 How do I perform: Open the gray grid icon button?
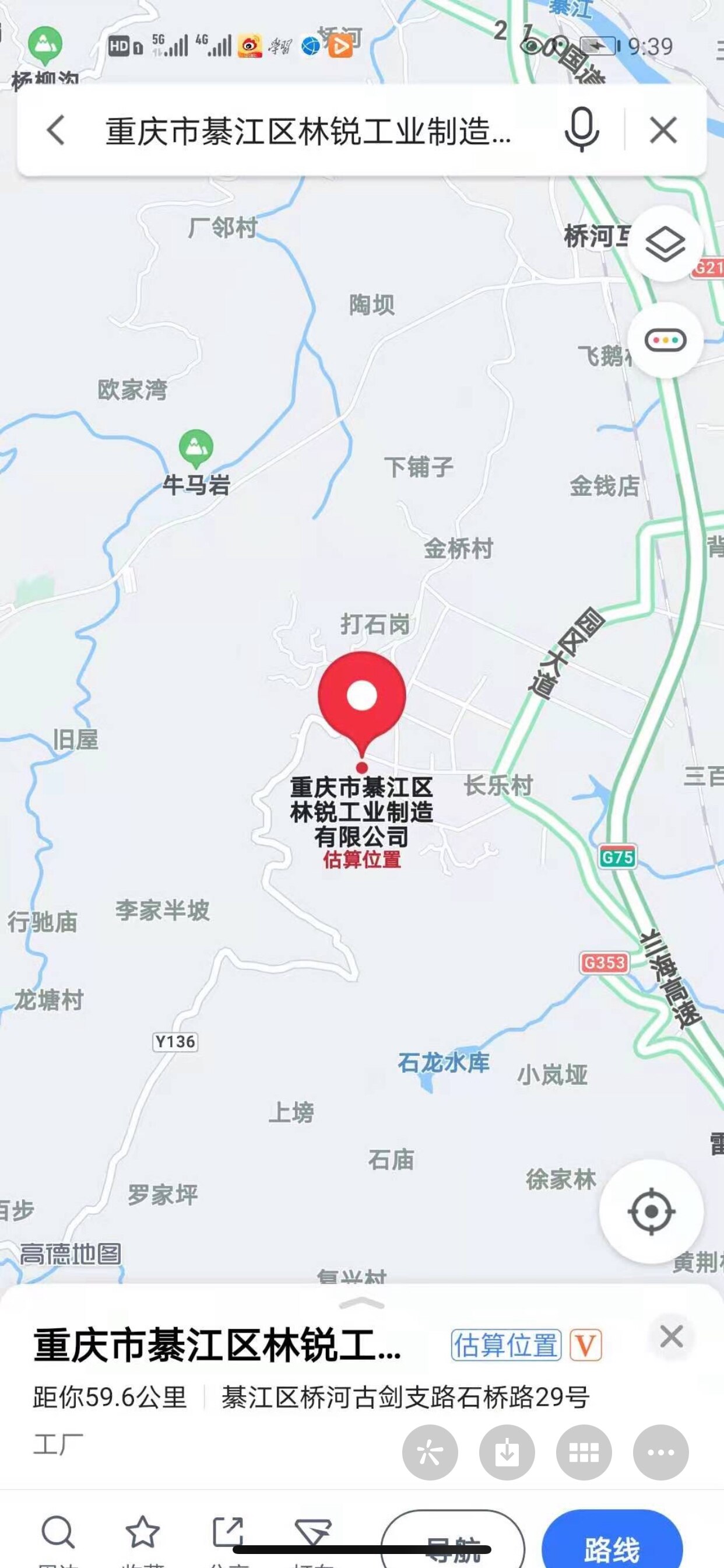(584, 1453)
